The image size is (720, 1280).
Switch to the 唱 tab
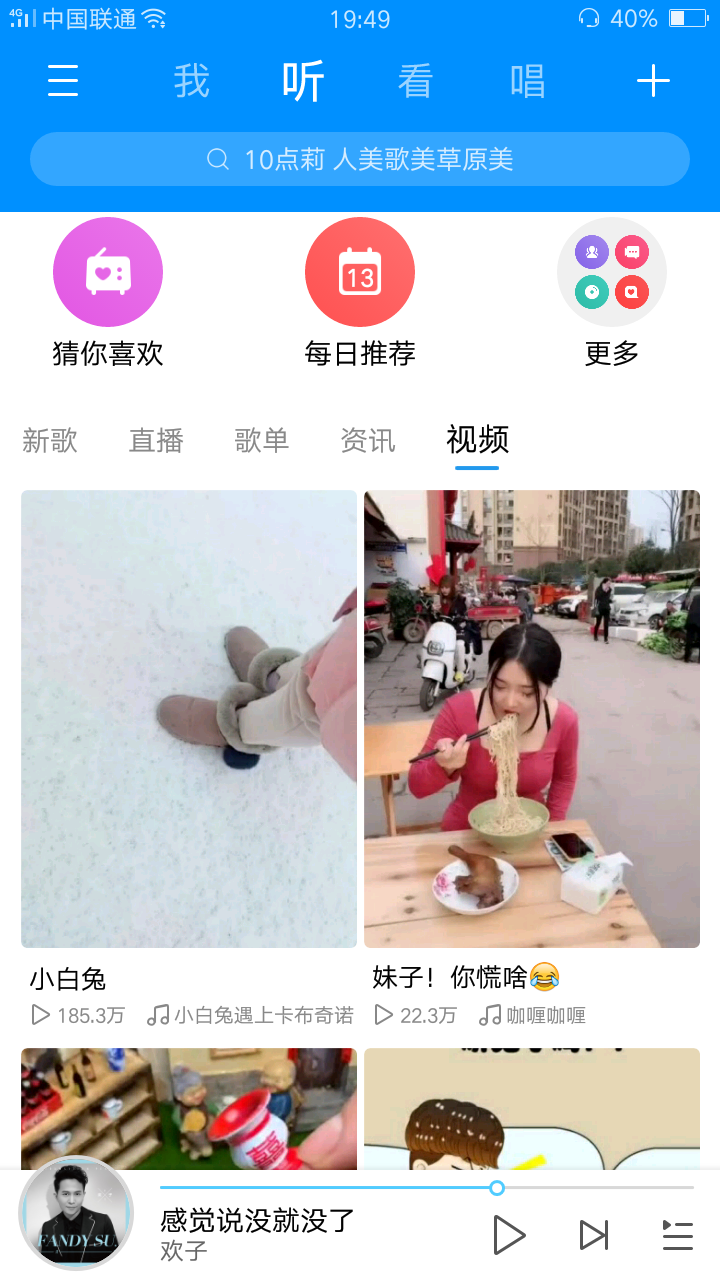527,81
